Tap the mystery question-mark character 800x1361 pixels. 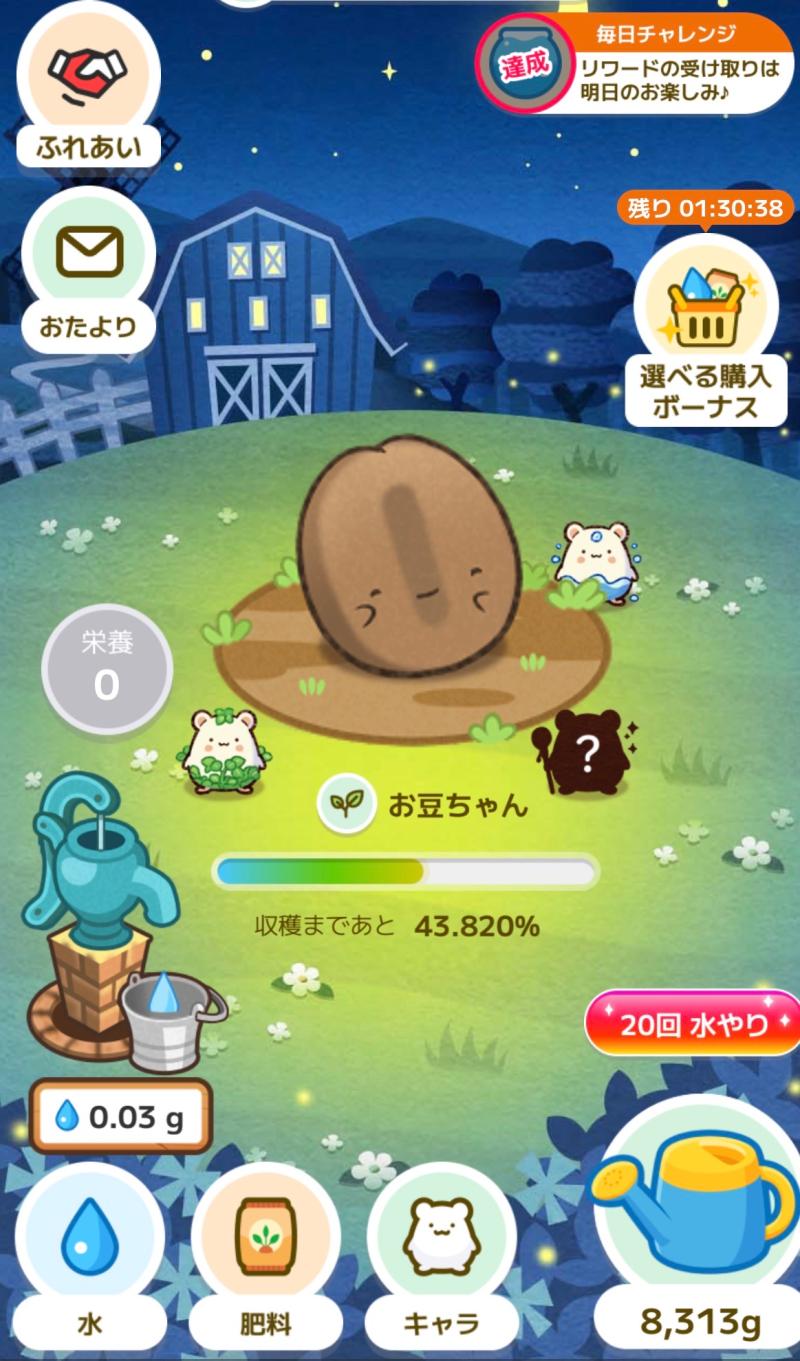click(x=589, y=752)
